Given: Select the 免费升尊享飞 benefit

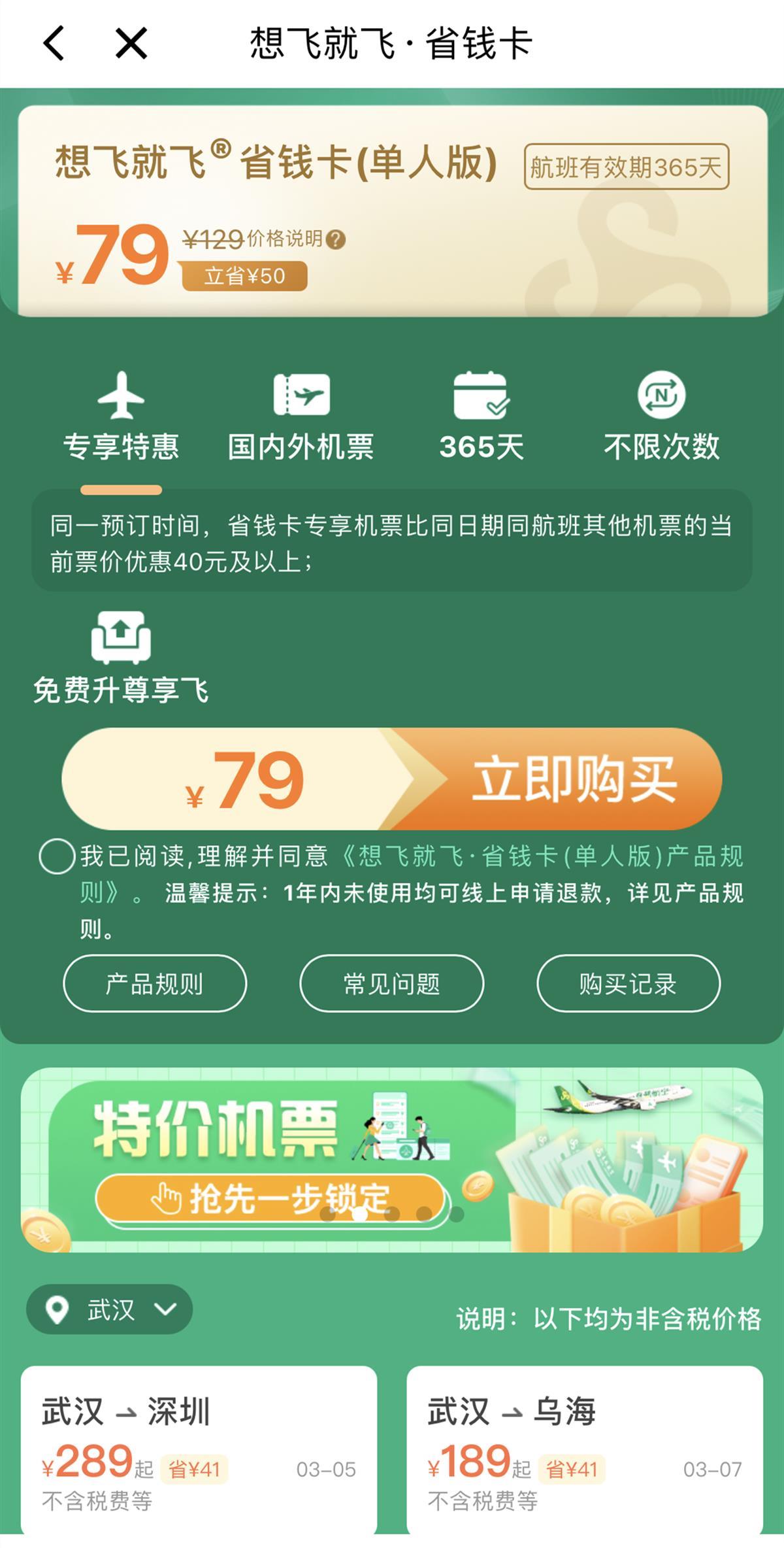Looking at the screenshot, I should (121, 657).
